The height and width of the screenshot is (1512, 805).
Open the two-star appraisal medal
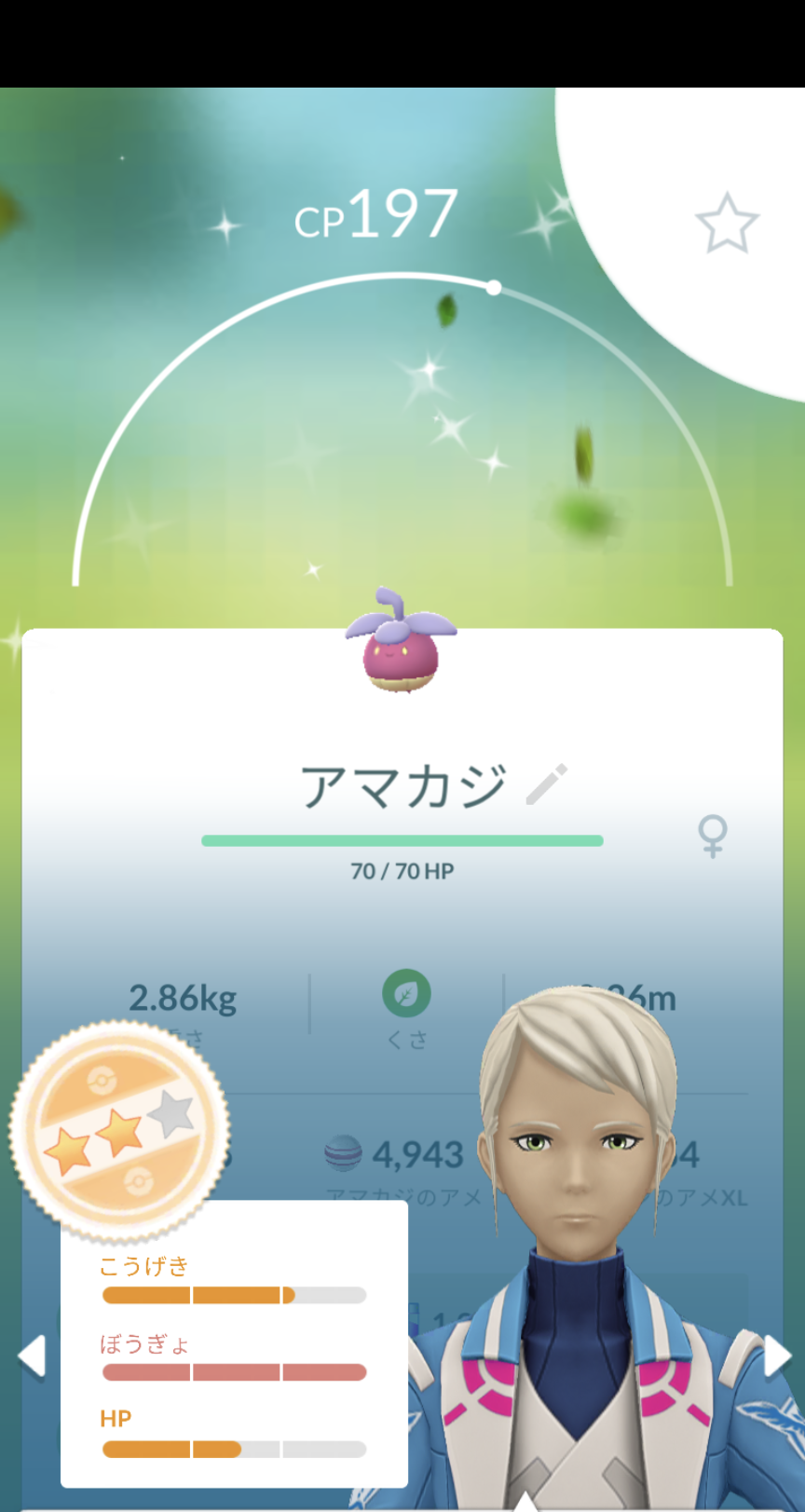point(119,1127)
